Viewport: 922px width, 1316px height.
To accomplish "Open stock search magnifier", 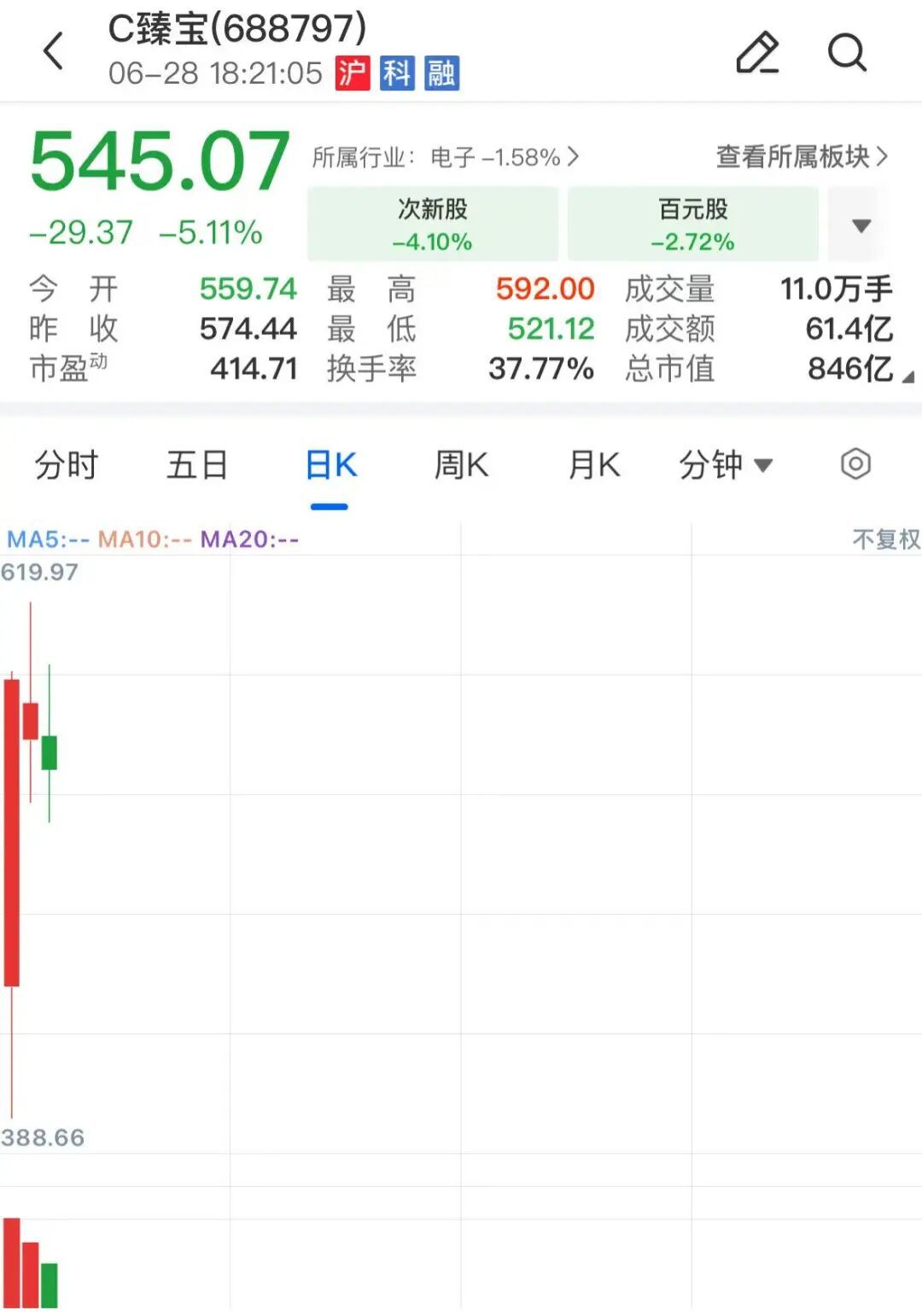I will 847,53.
